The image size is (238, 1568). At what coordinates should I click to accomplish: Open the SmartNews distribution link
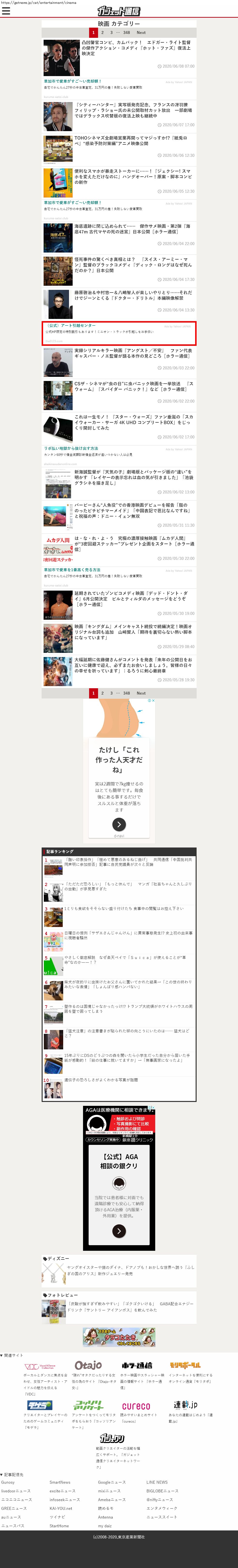click(60, 1482)
